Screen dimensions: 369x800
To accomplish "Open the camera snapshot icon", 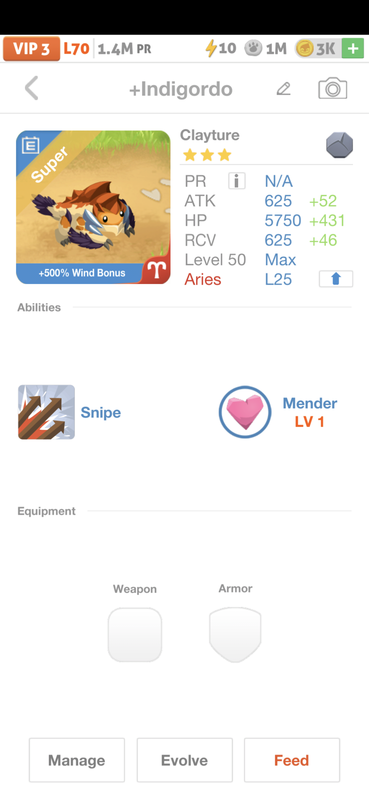I will coord(333,89).
